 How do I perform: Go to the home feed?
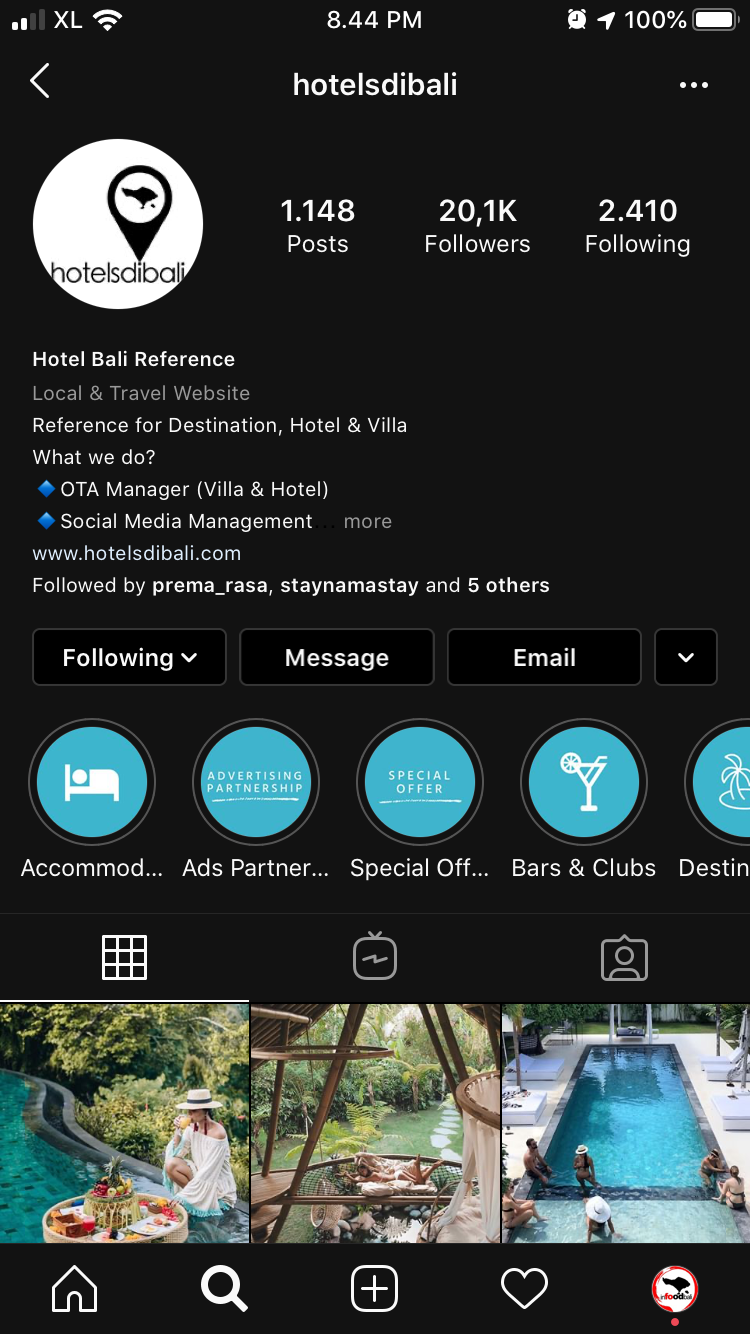point(75,1289)
